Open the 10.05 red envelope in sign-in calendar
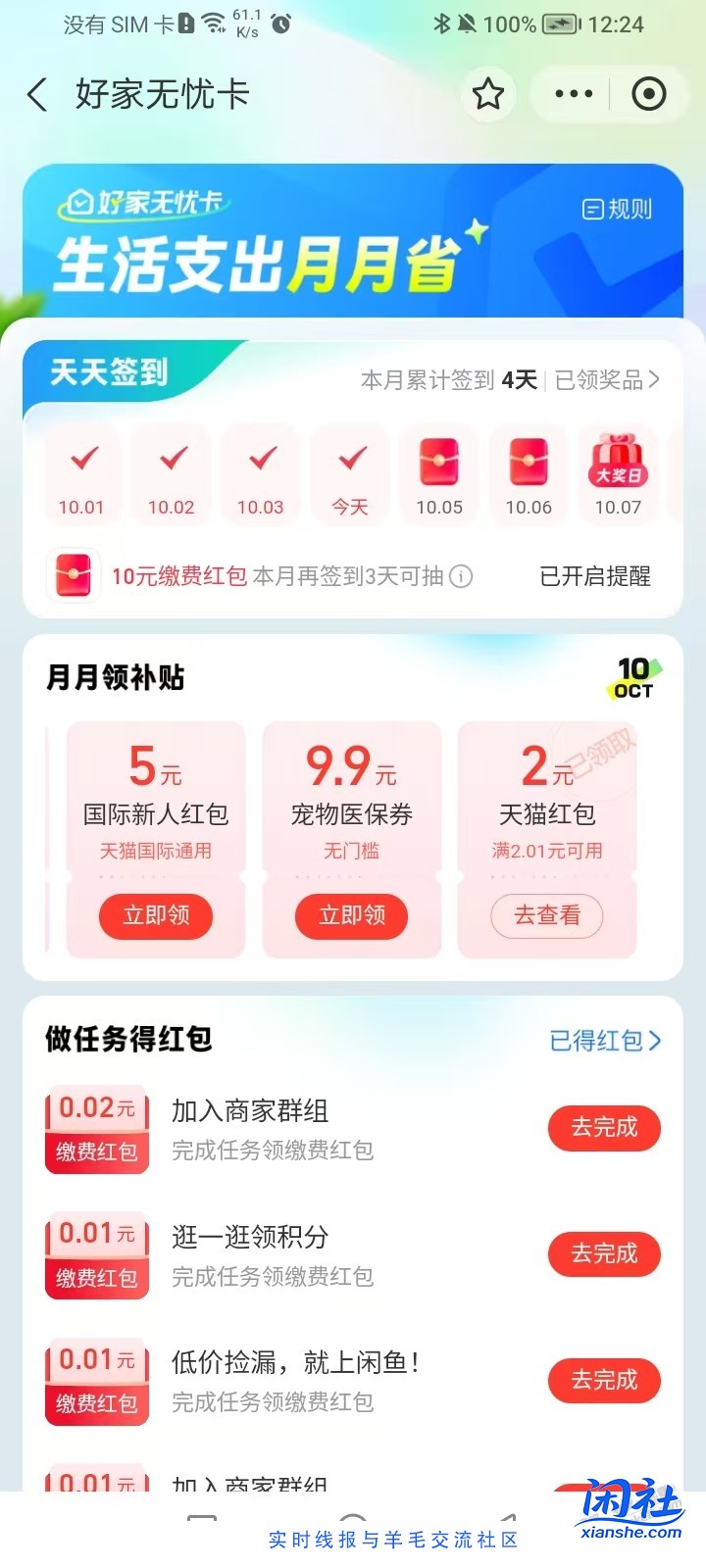This screenshot has width=706, height=1568. coord(439,459)
